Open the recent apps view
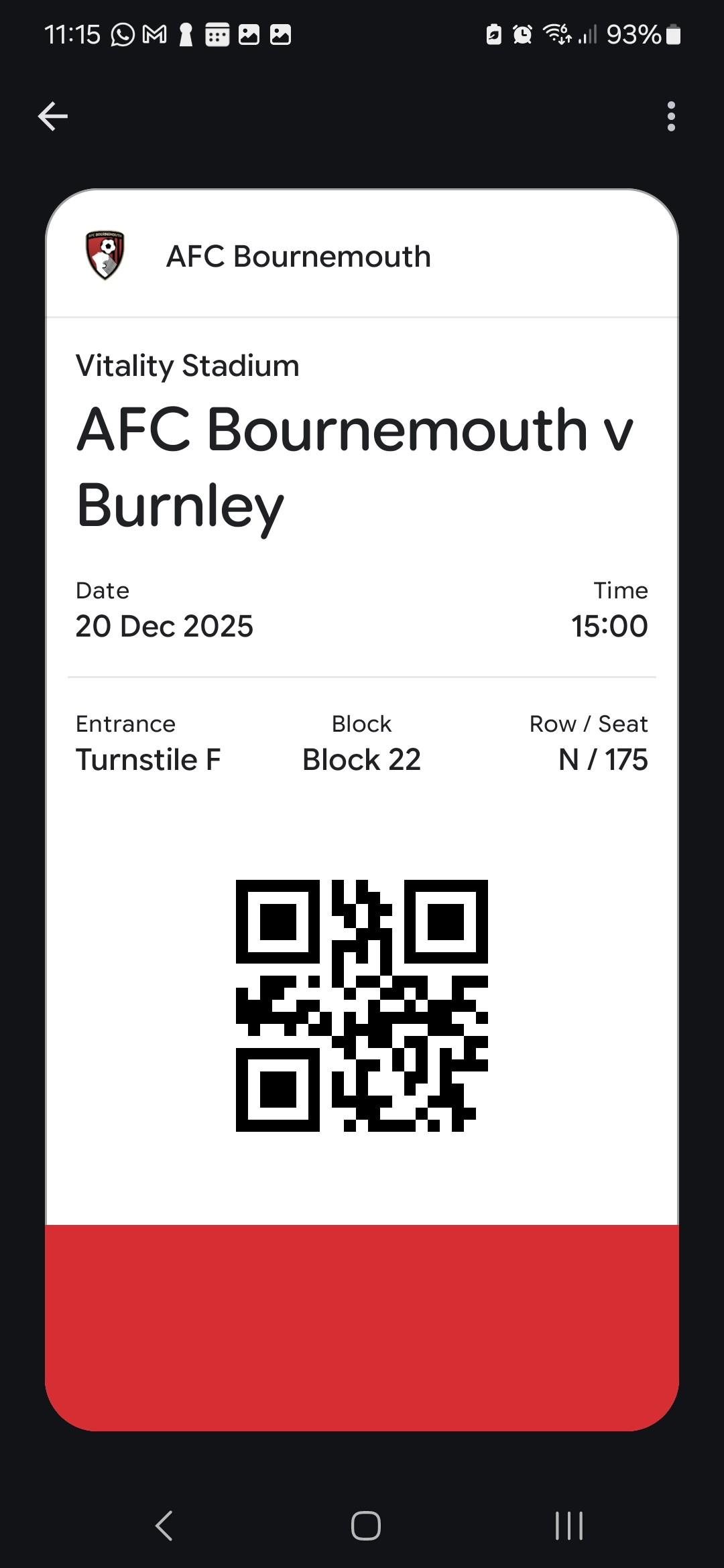This screenshot has height=1568, width=724. (x=568, y=1526)
